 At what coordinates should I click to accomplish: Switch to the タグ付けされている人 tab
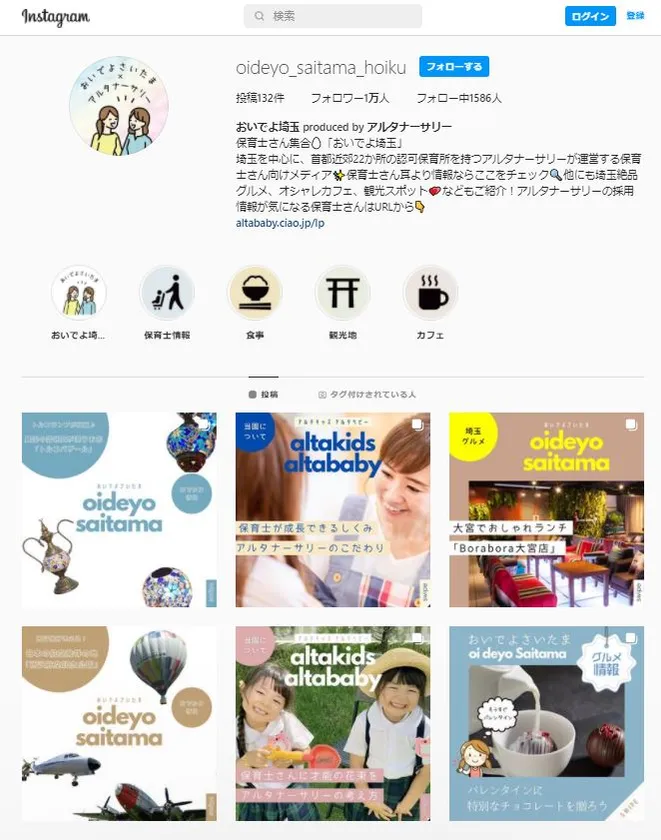[366, 394]
